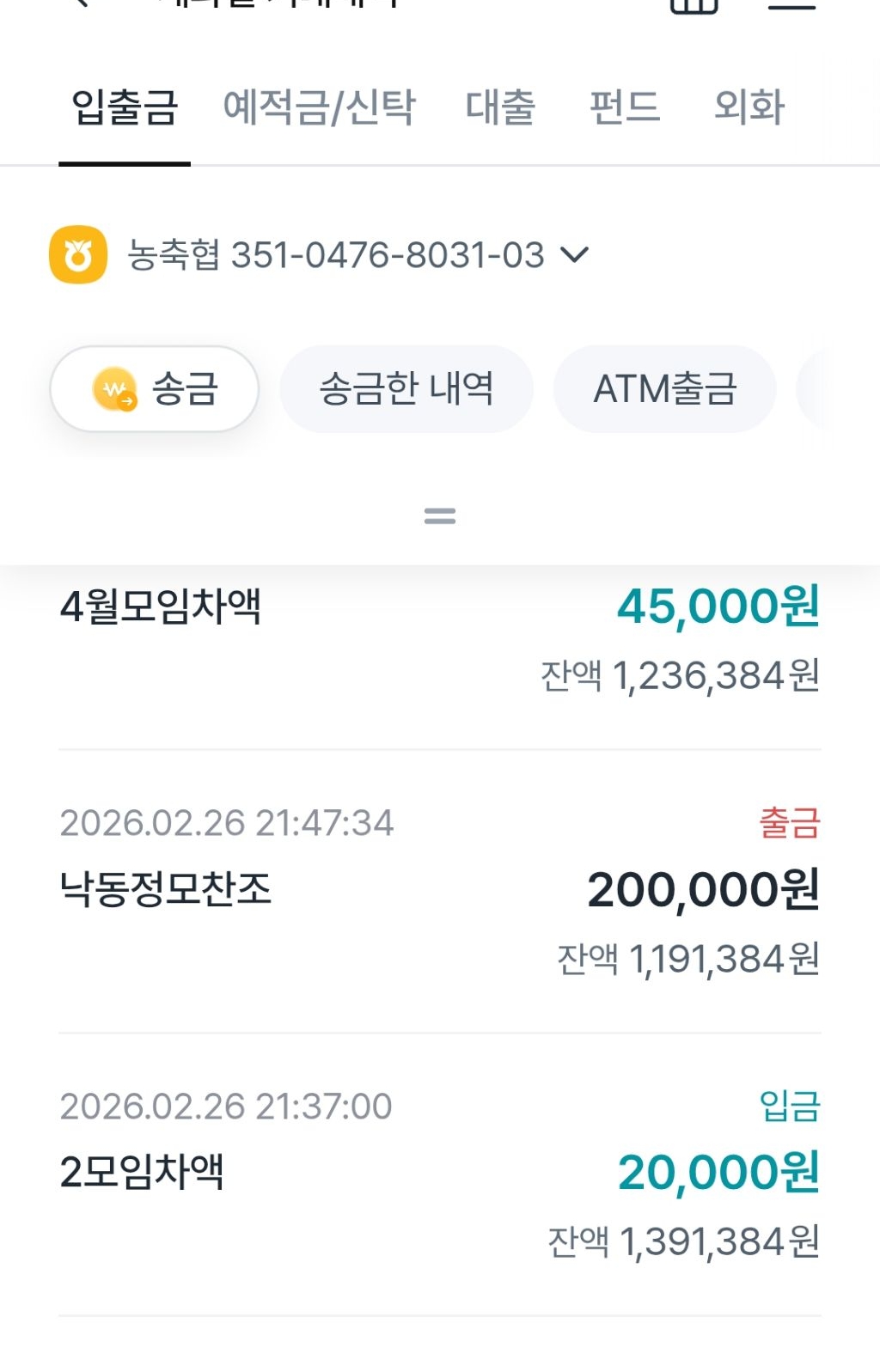Tap the 송금 button
Viewport: 880px width, 1372px height.
click(155, 389)
